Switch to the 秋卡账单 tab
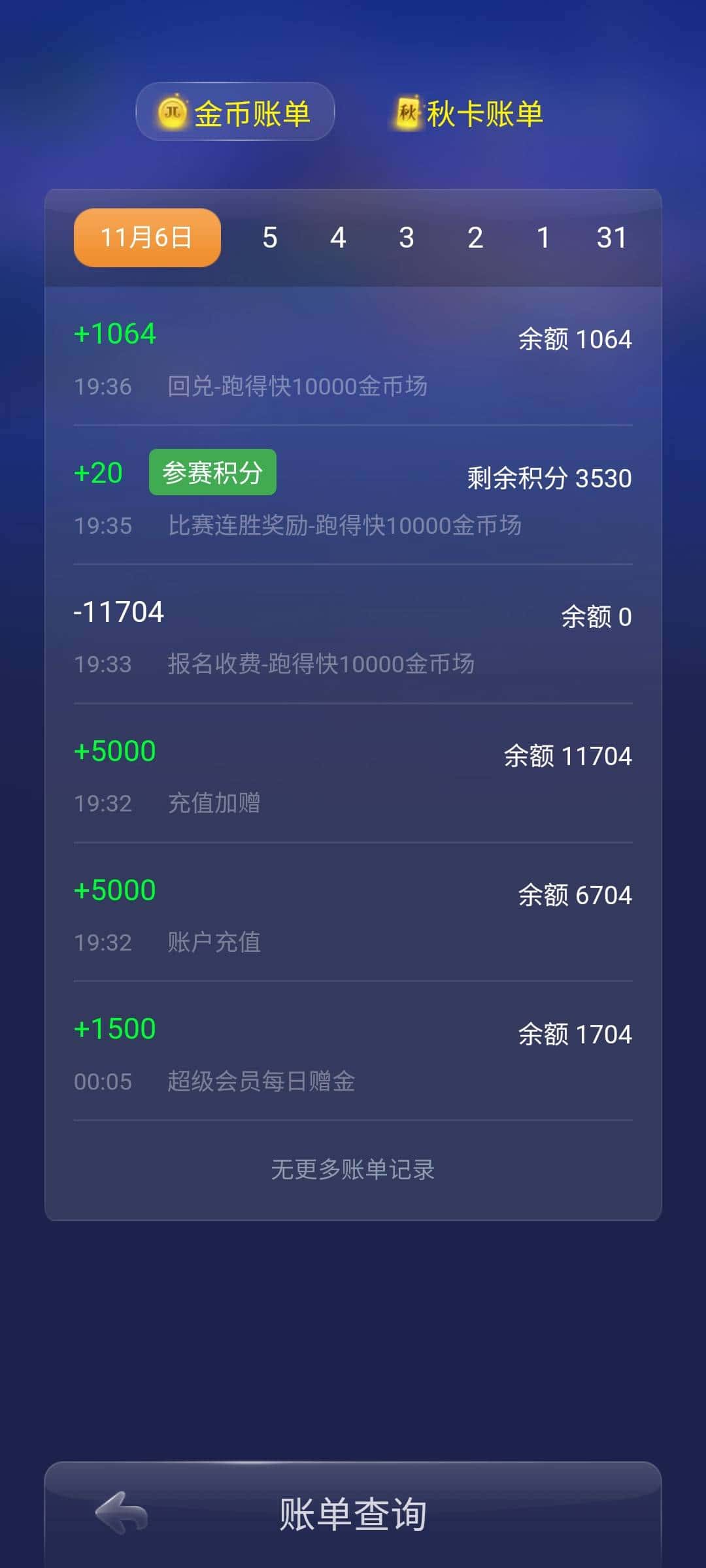Viewport: 706px width, 1568px height. pyautogui.click(x=484, y=112)
